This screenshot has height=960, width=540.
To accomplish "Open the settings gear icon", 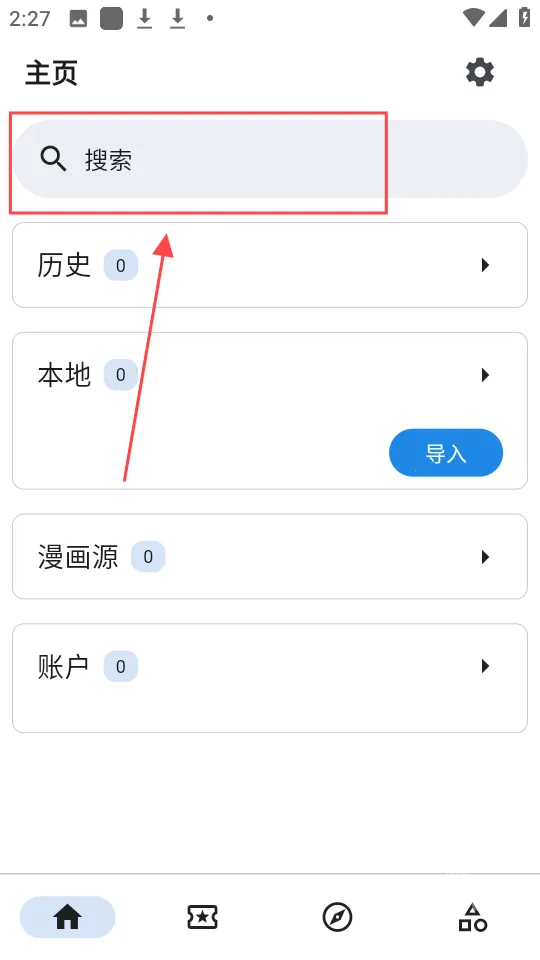I will (479, 72).
